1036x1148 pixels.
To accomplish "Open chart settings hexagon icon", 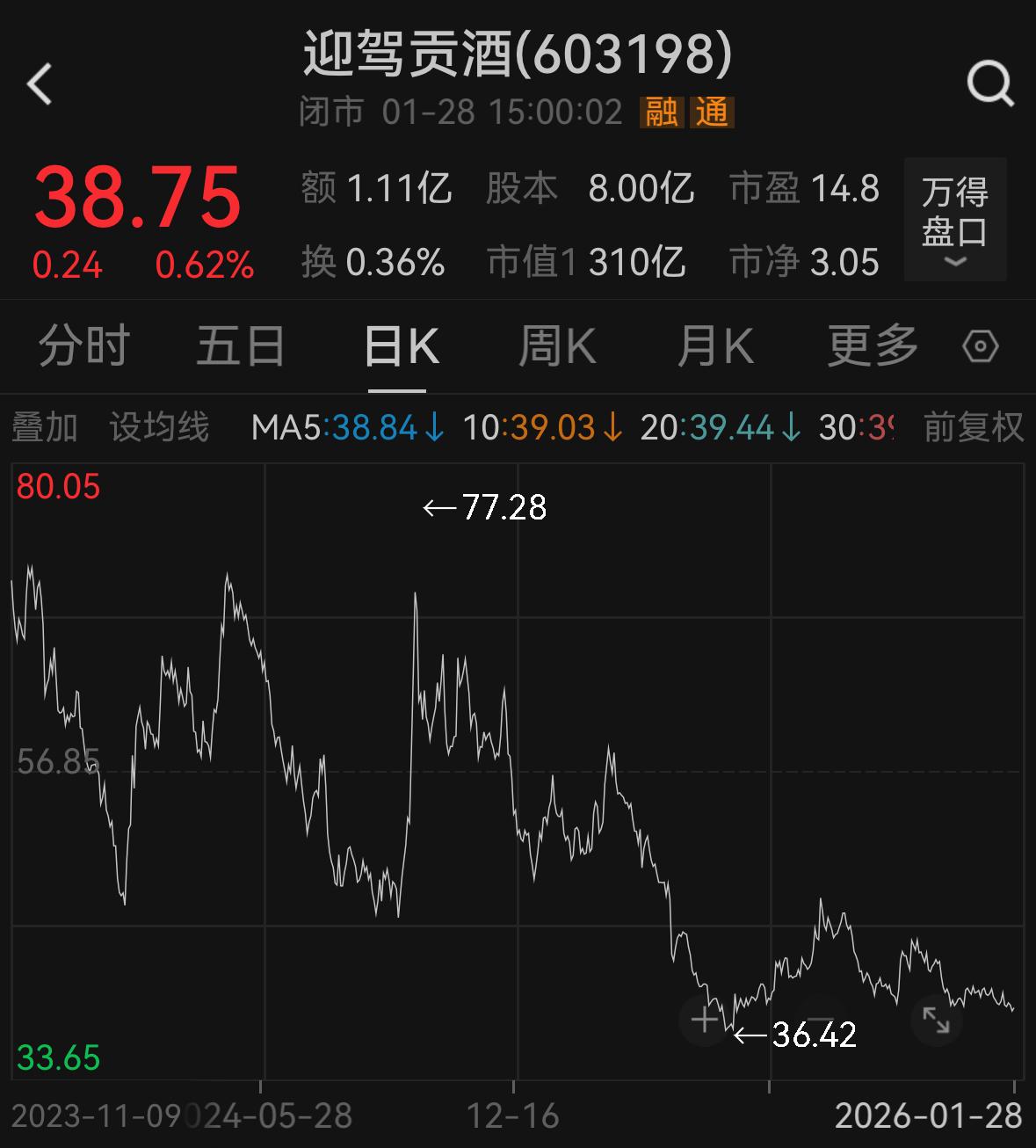I will pyautogui.click(x=981, y=346).
